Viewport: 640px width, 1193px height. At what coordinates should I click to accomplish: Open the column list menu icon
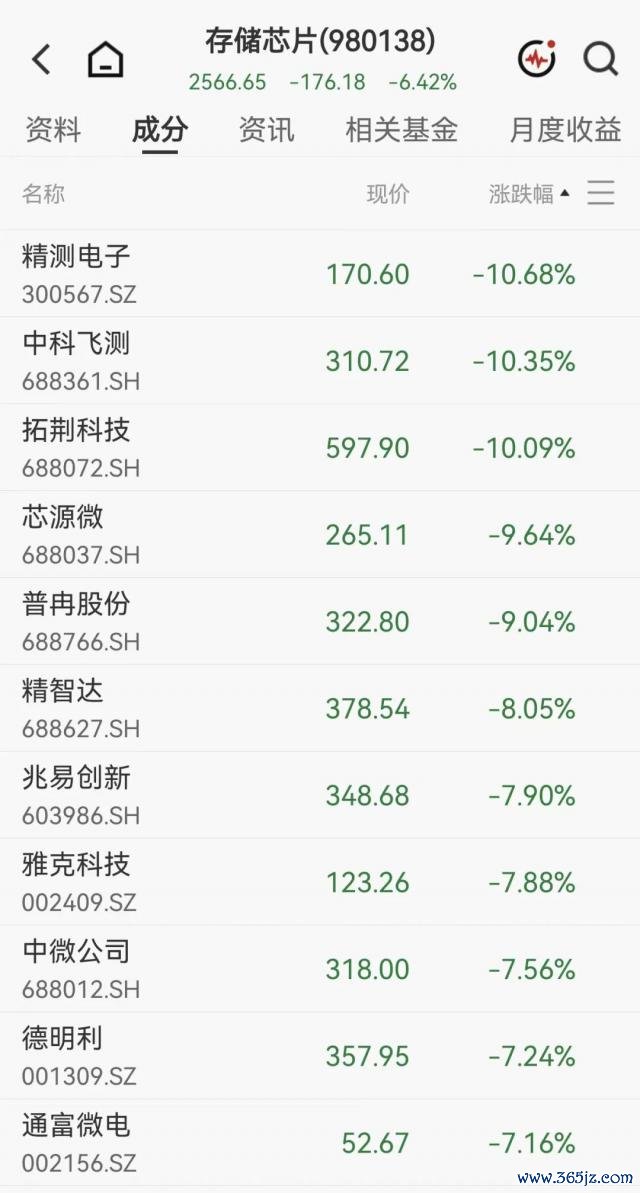pos(600,193)
